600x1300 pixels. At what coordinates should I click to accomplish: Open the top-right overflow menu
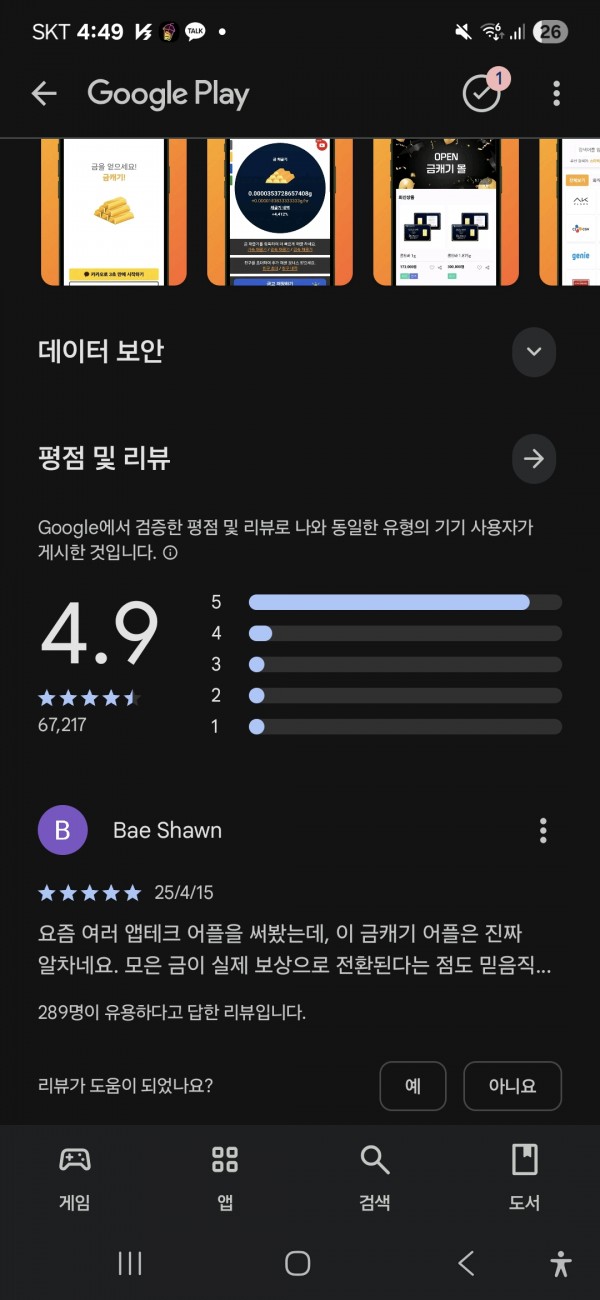pyautogui.click(x=556, y=94)
